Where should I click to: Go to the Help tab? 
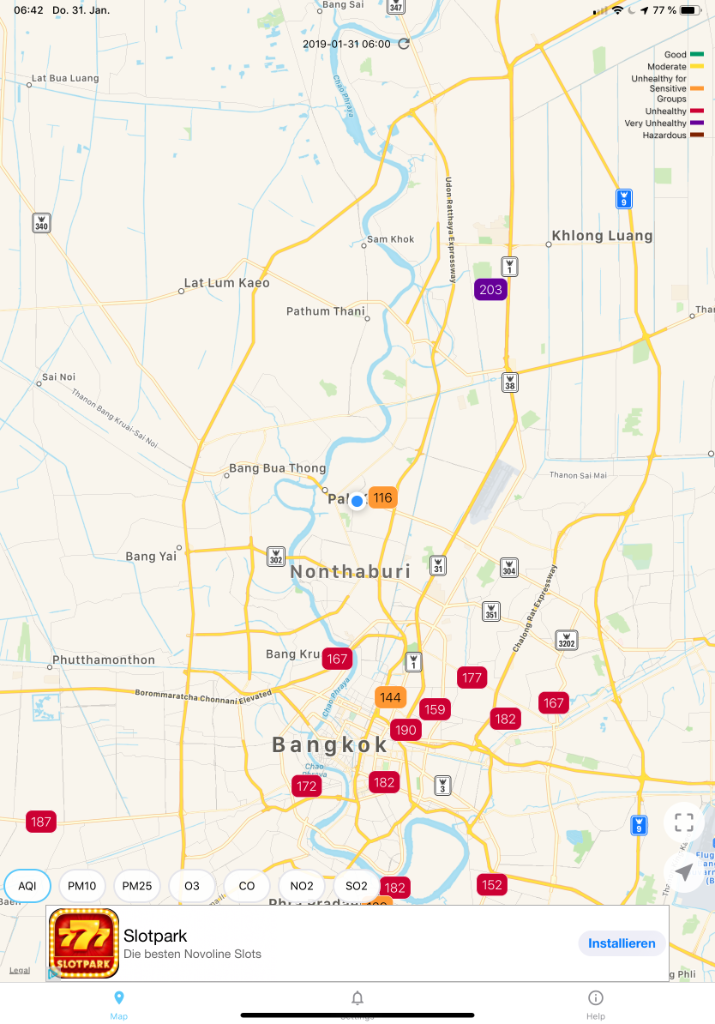tap(595, 1003)
